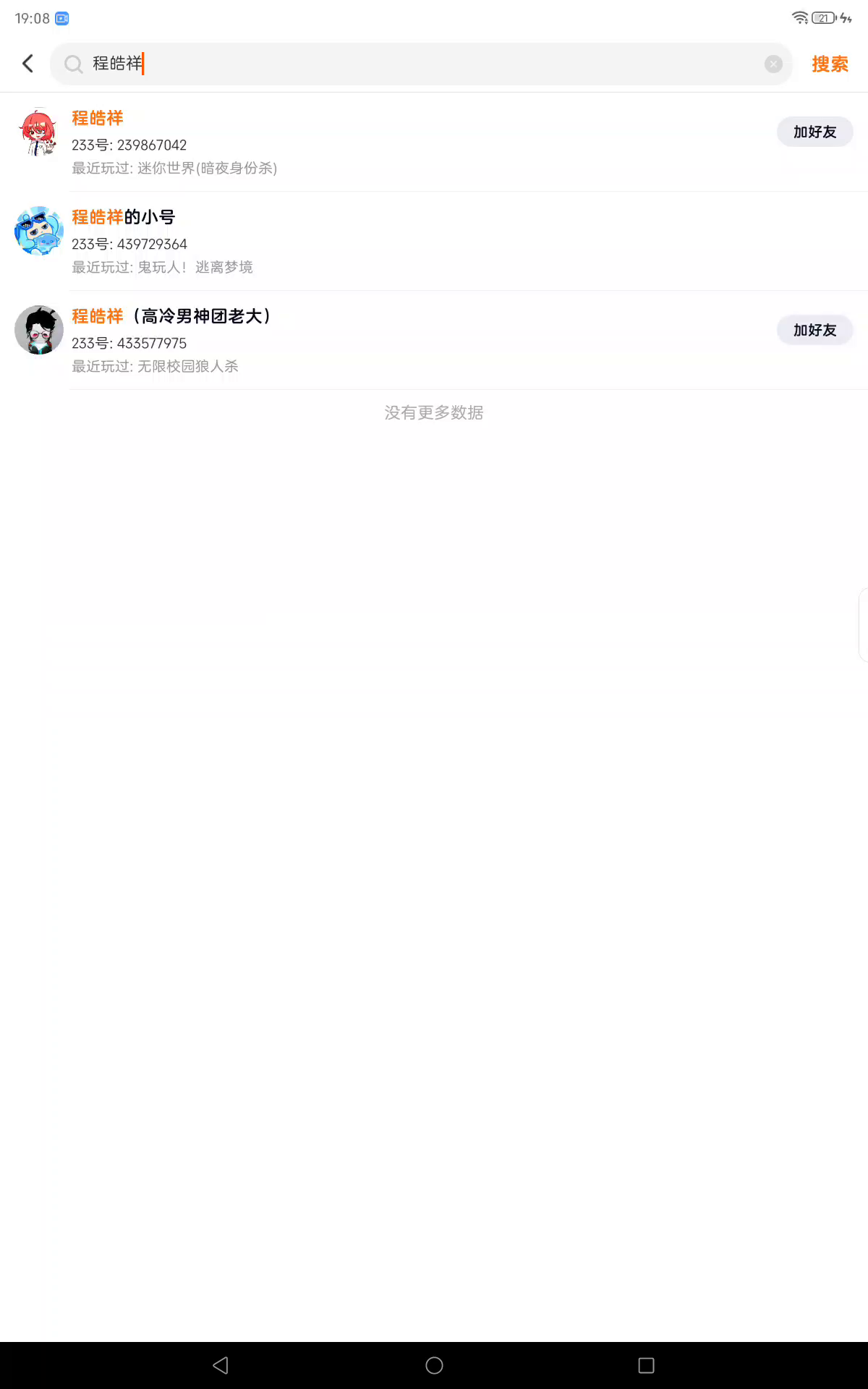Tap the system home button
Viewport: 868px width, 1389px height.
click(x=434, y=1365)
